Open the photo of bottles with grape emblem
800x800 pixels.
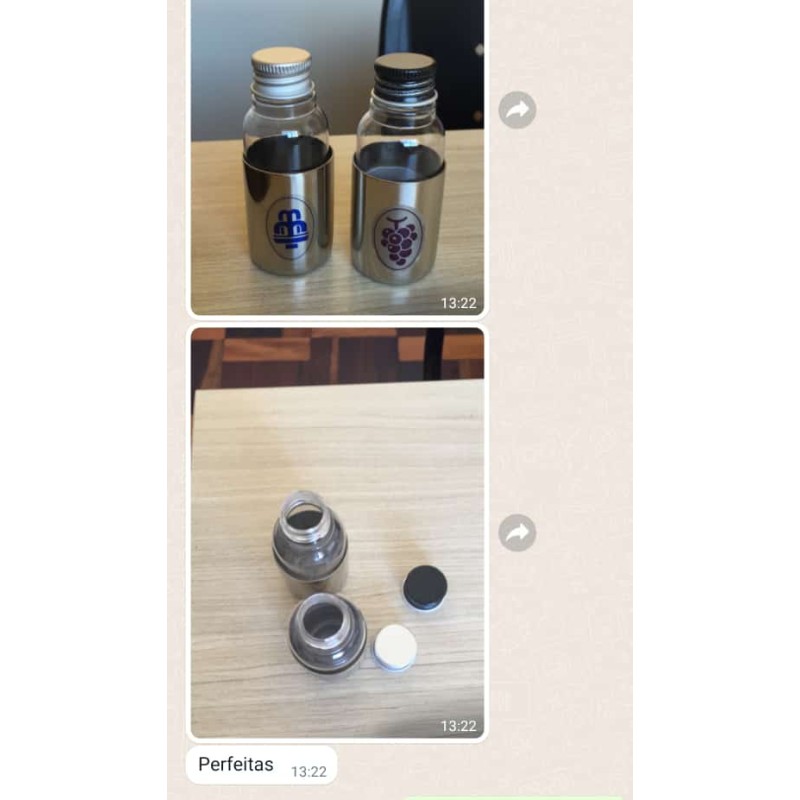(337, 160)
